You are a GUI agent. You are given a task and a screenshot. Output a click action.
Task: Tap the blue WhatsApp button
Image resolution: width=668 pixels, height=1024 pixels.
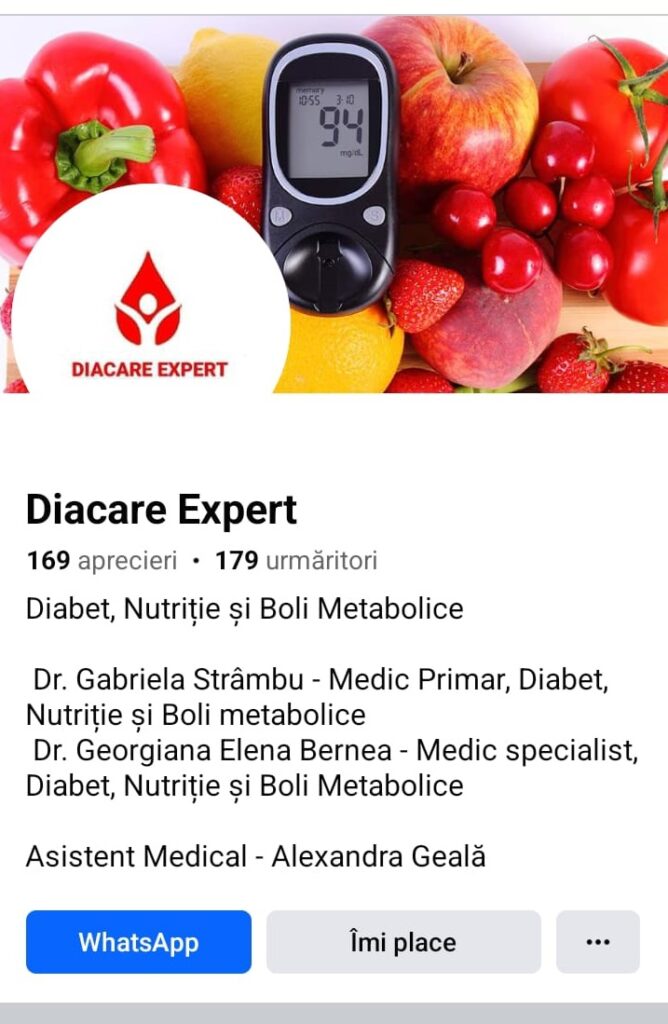(138, 942)
